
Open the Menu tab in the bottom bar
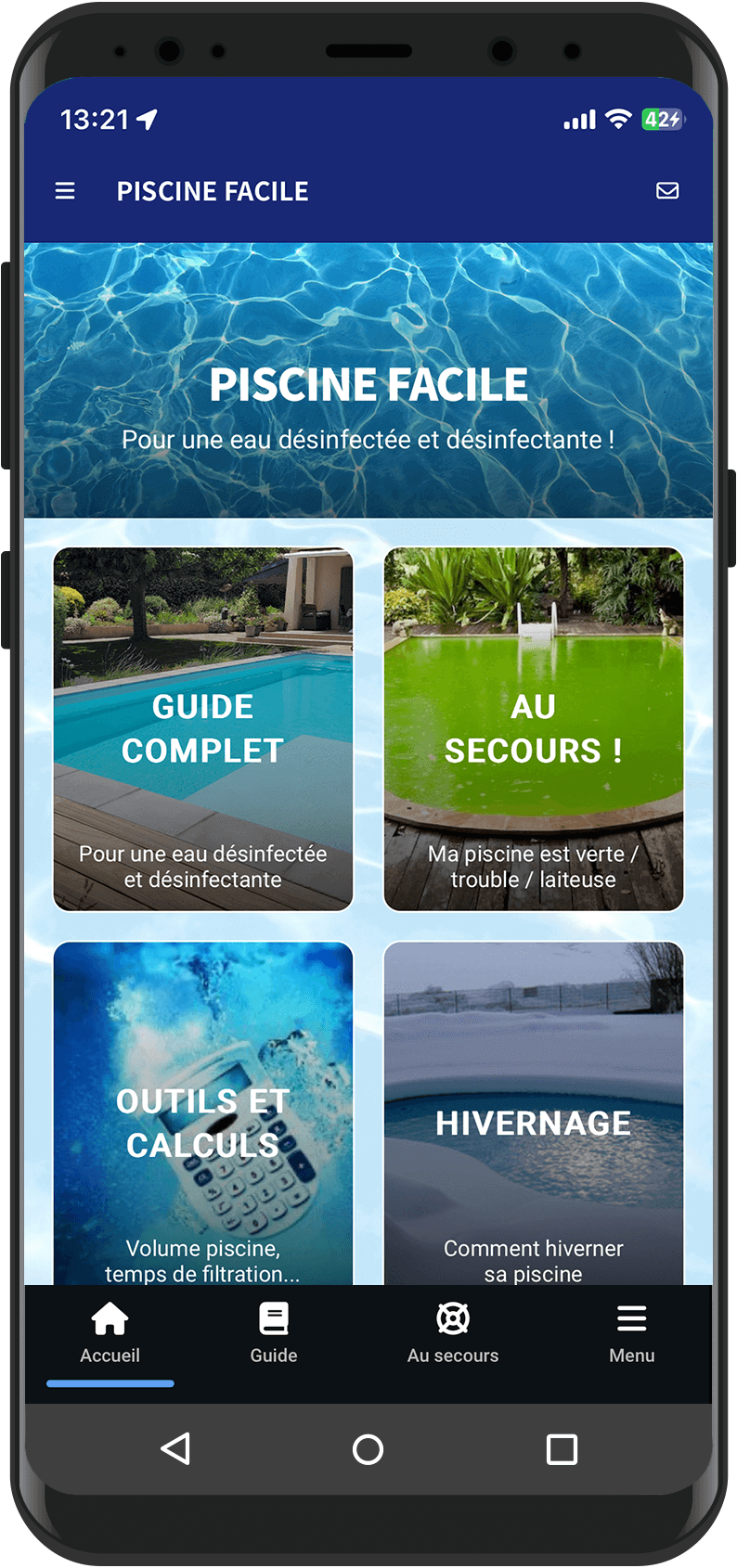pos(632,1334)
